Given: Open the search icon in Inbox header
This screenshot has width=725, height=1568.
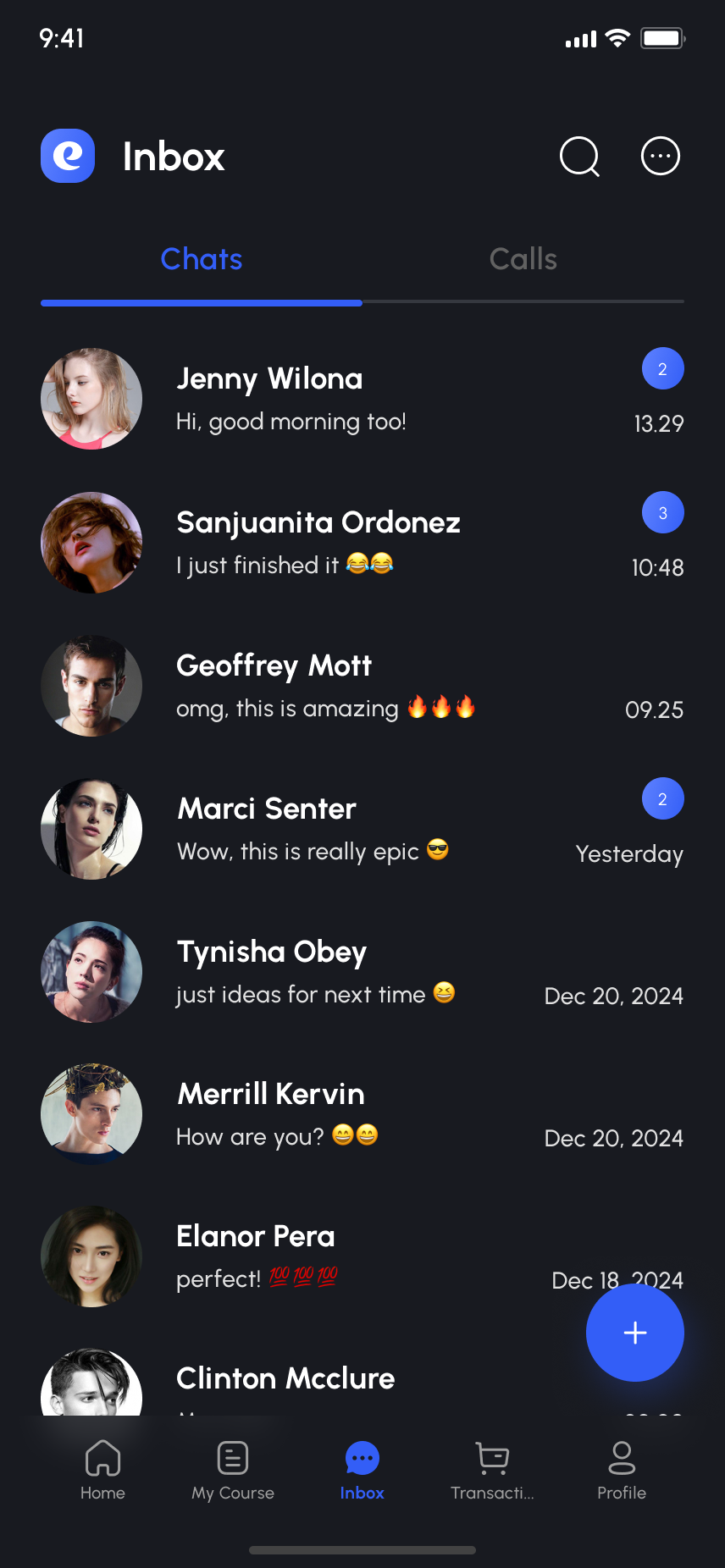Looking at the screenshot, I should coord(579,157).
